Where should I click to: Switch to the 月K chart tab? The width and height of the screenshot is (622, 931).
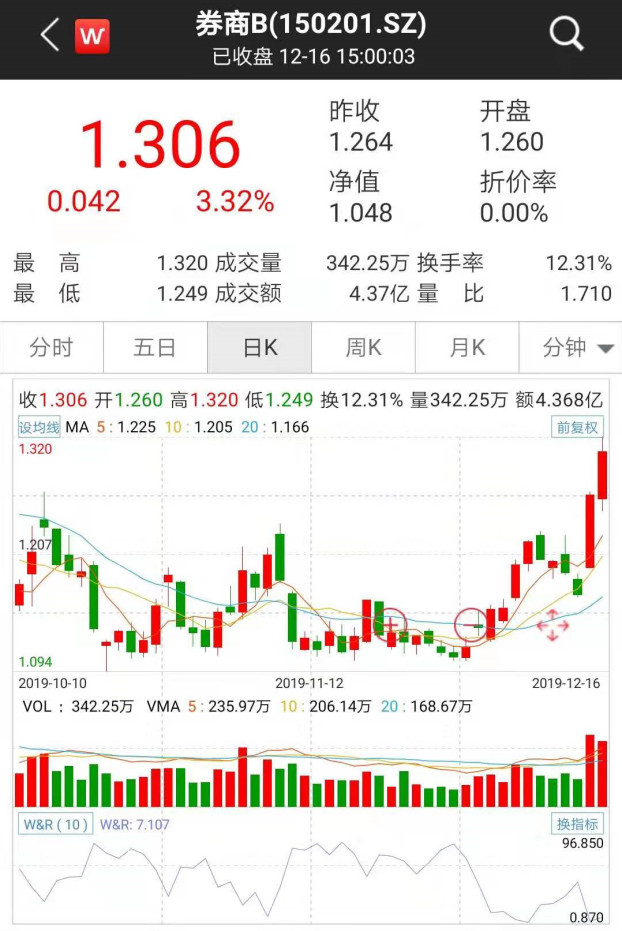click(467, 347)
